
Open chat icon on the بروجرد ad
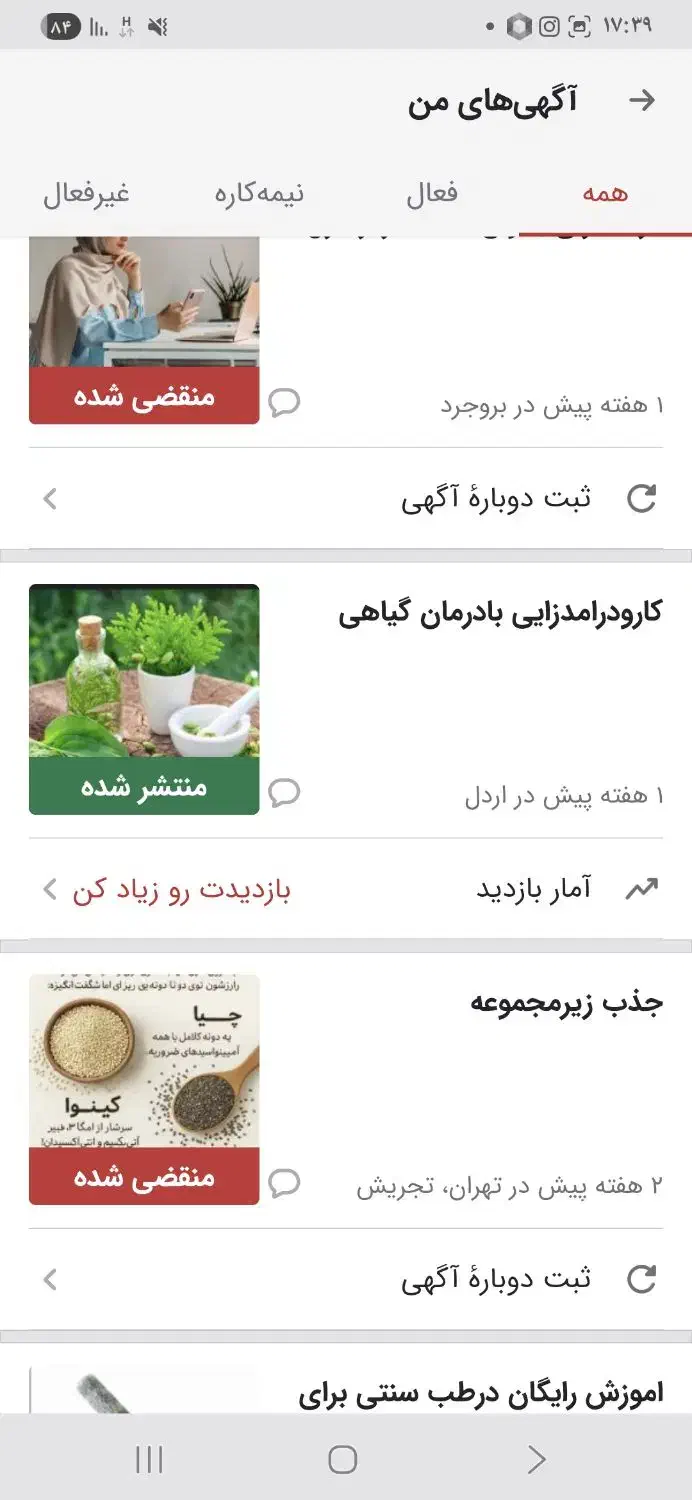click(x=284, y=403)
